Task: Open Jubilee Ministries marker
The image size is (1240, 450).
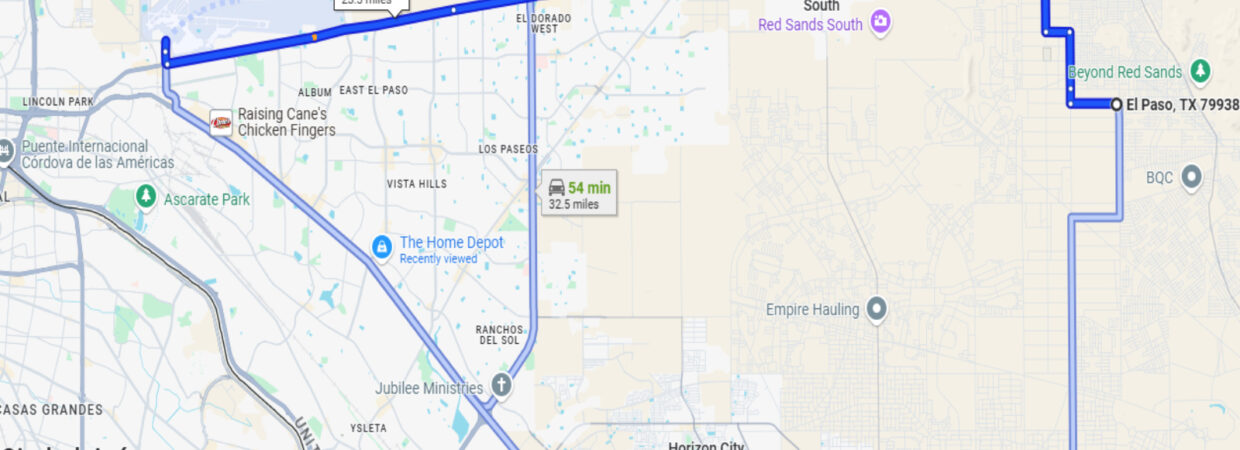Action: click(501, 386)
